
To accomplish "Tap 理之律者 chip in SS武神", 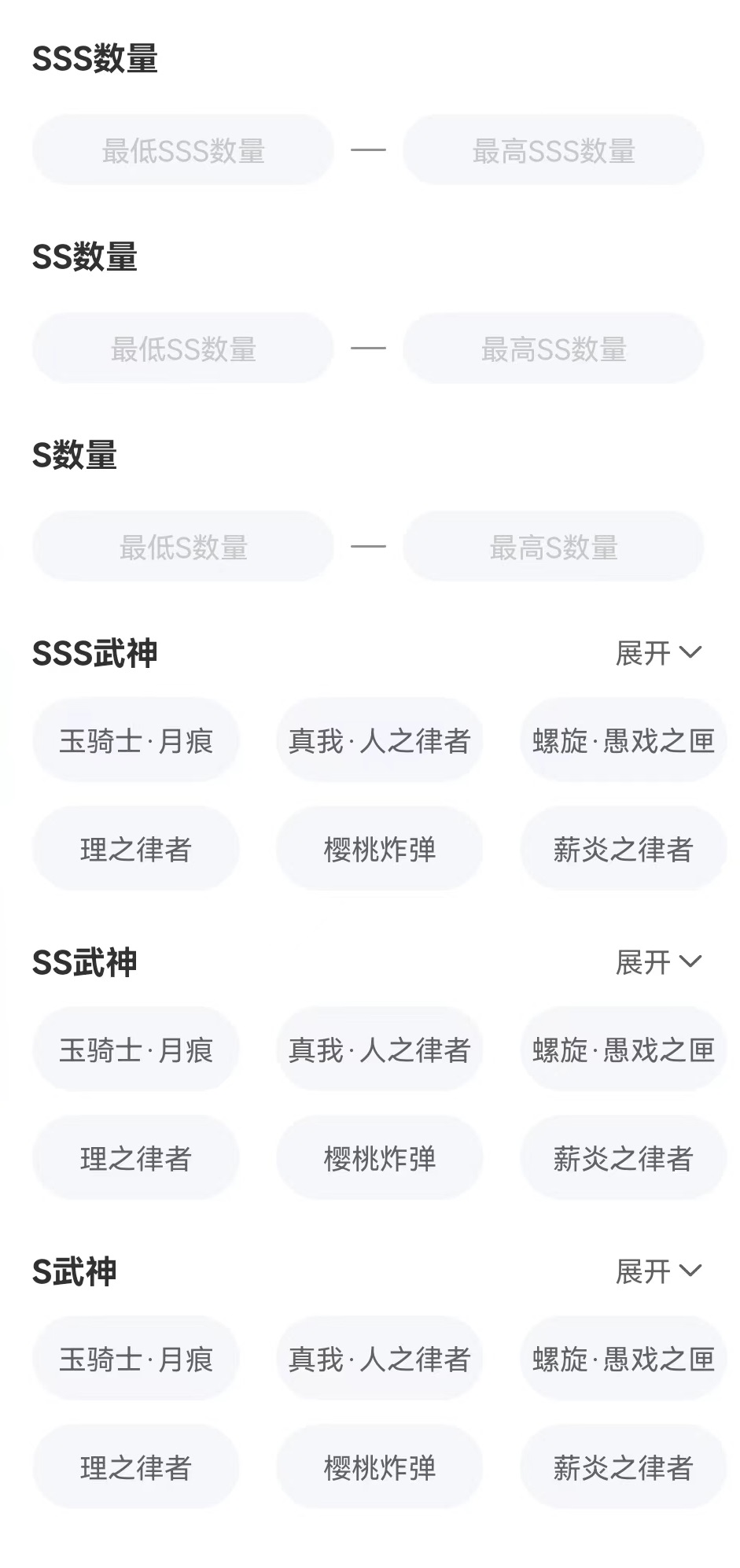I will (136, 1159).
